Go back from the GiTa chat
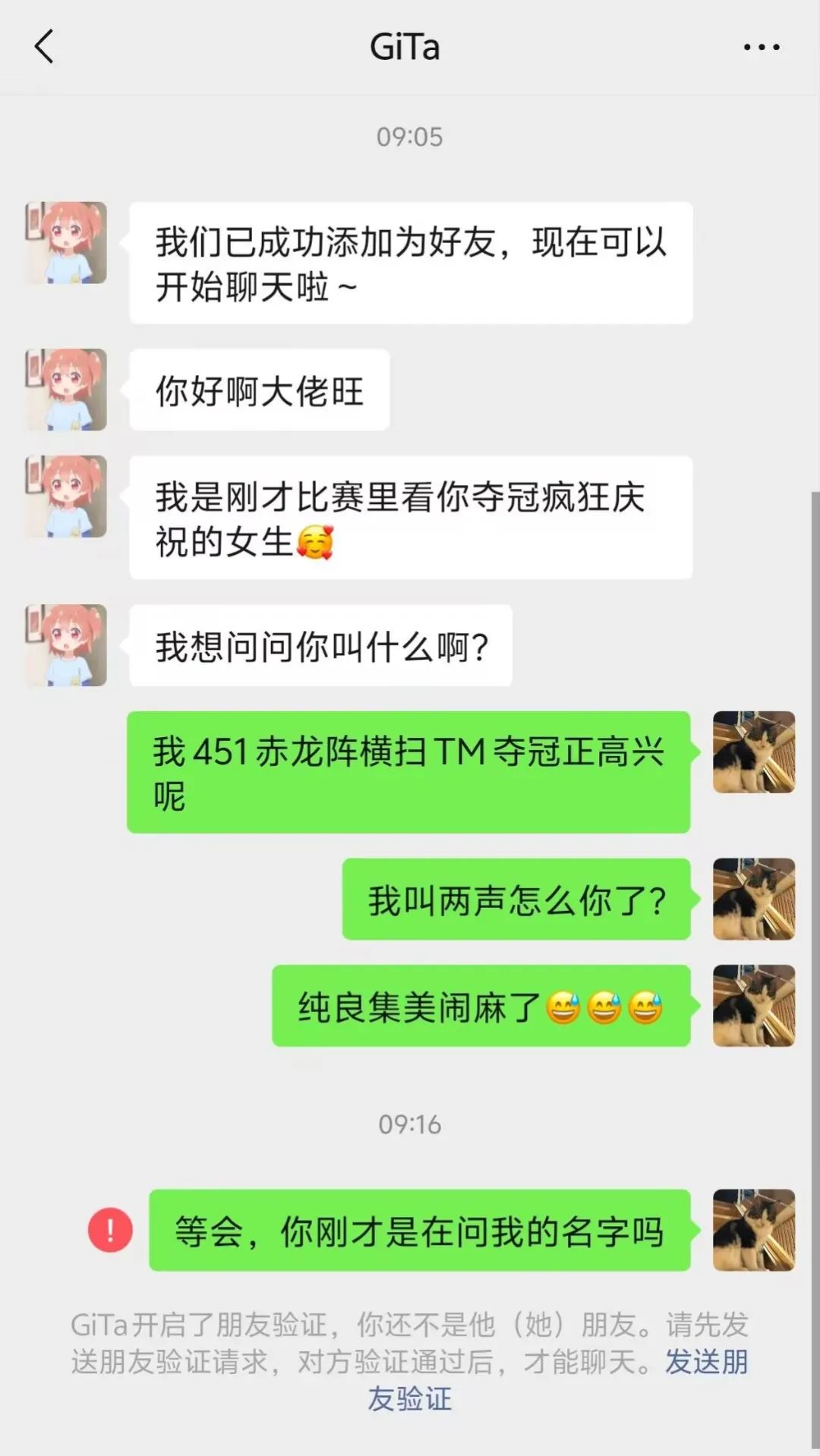820x1456 pixels. coord(45,47)
